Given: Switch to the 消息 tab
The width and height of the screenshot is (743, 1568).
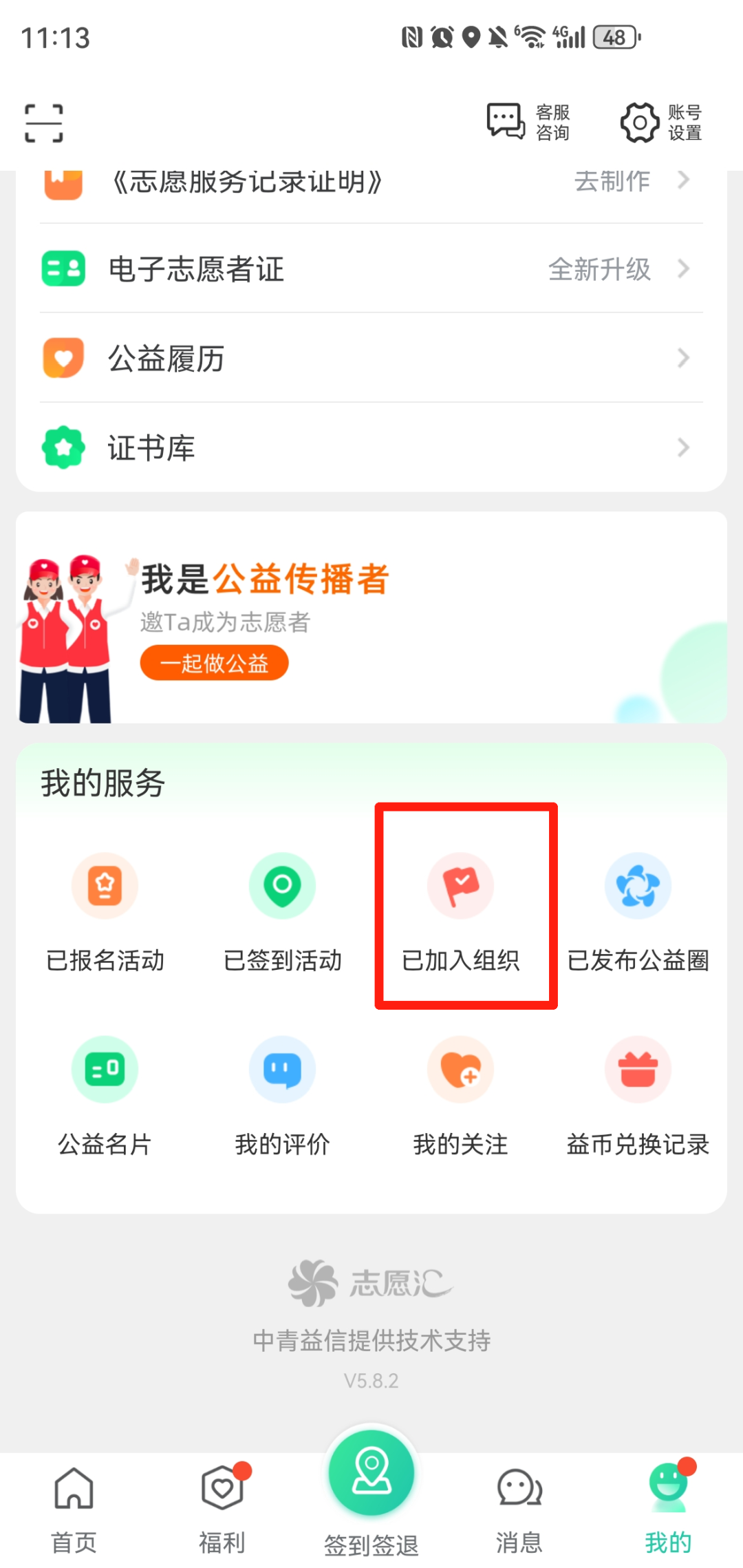Looking at the screenshot, I should 519,1509.
